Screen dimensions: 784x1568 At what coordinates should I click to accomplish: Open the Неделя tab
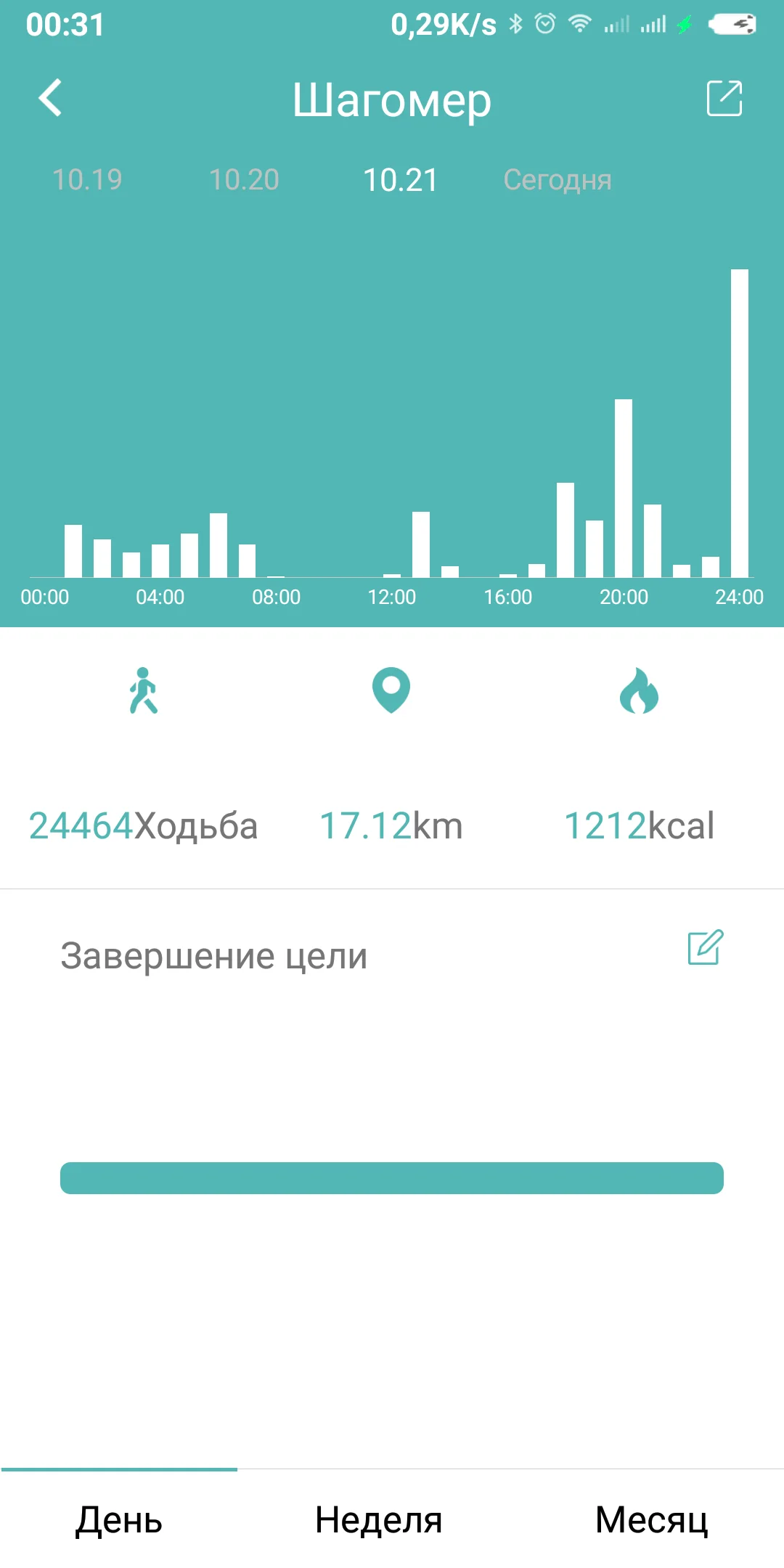pyautogui.click(x=379, y=1520)
